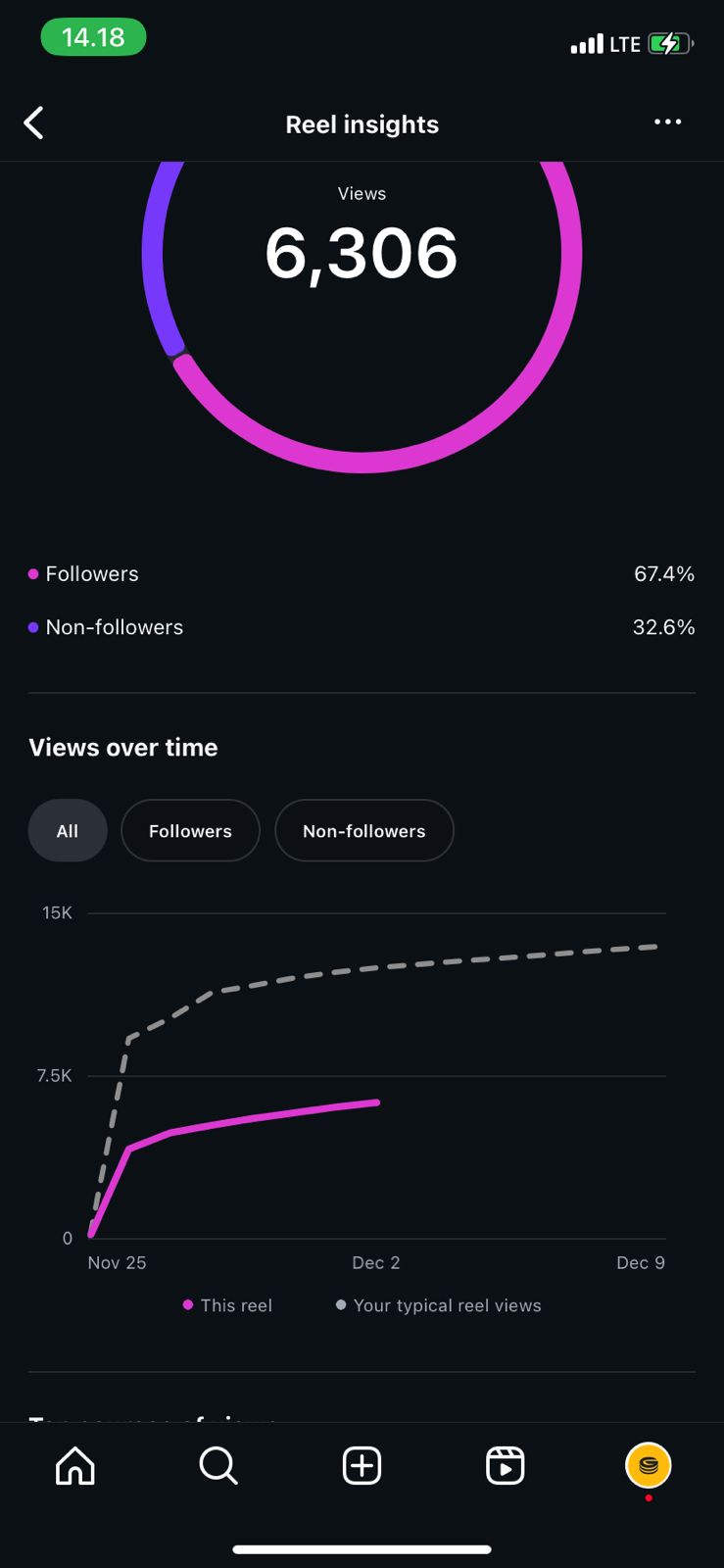Switch to the Reels tab
724x1568 pixels.
(506, 1466)
